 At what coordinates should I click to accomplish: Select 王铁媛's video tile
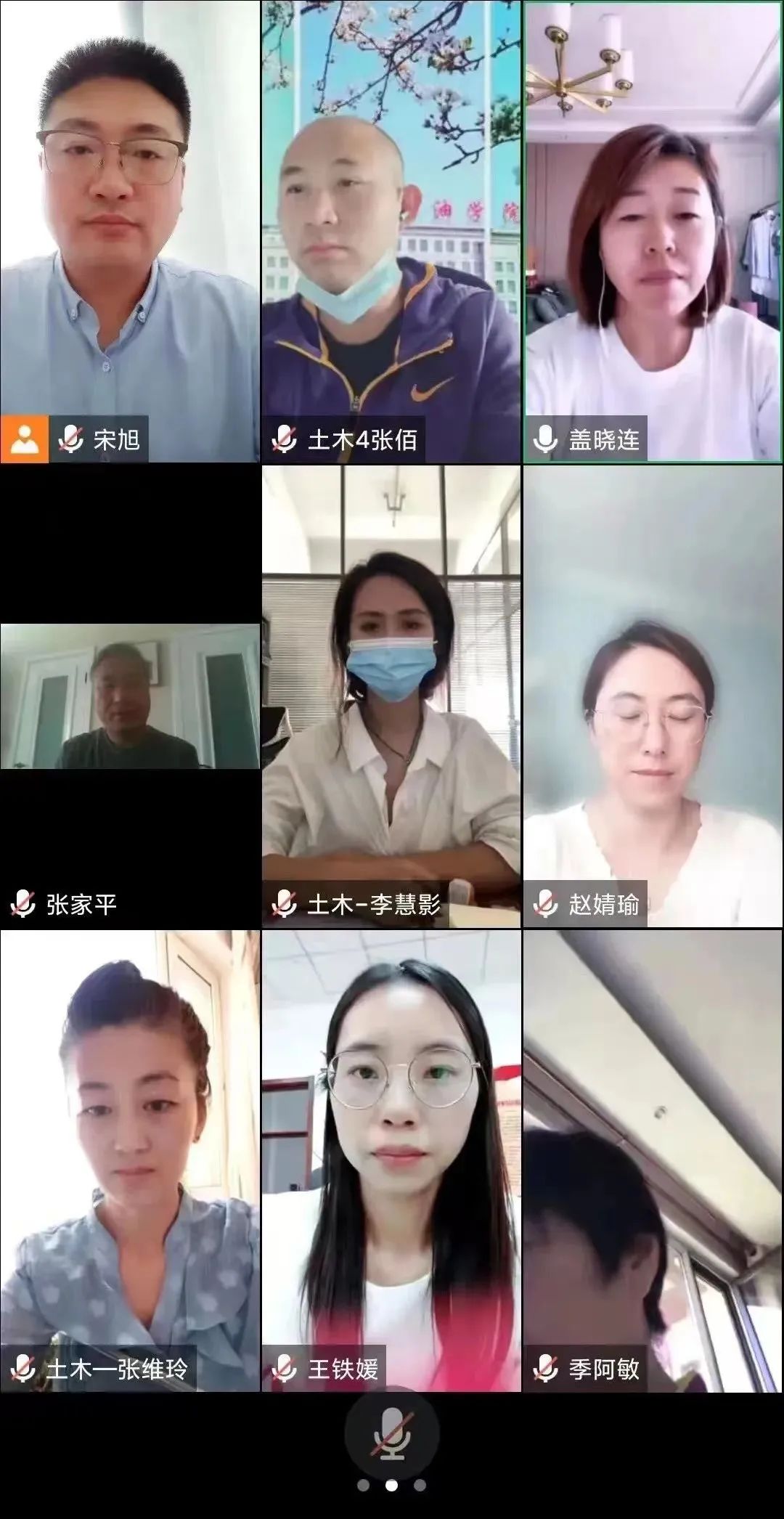pyautogui.click(x=391, y=1160)
